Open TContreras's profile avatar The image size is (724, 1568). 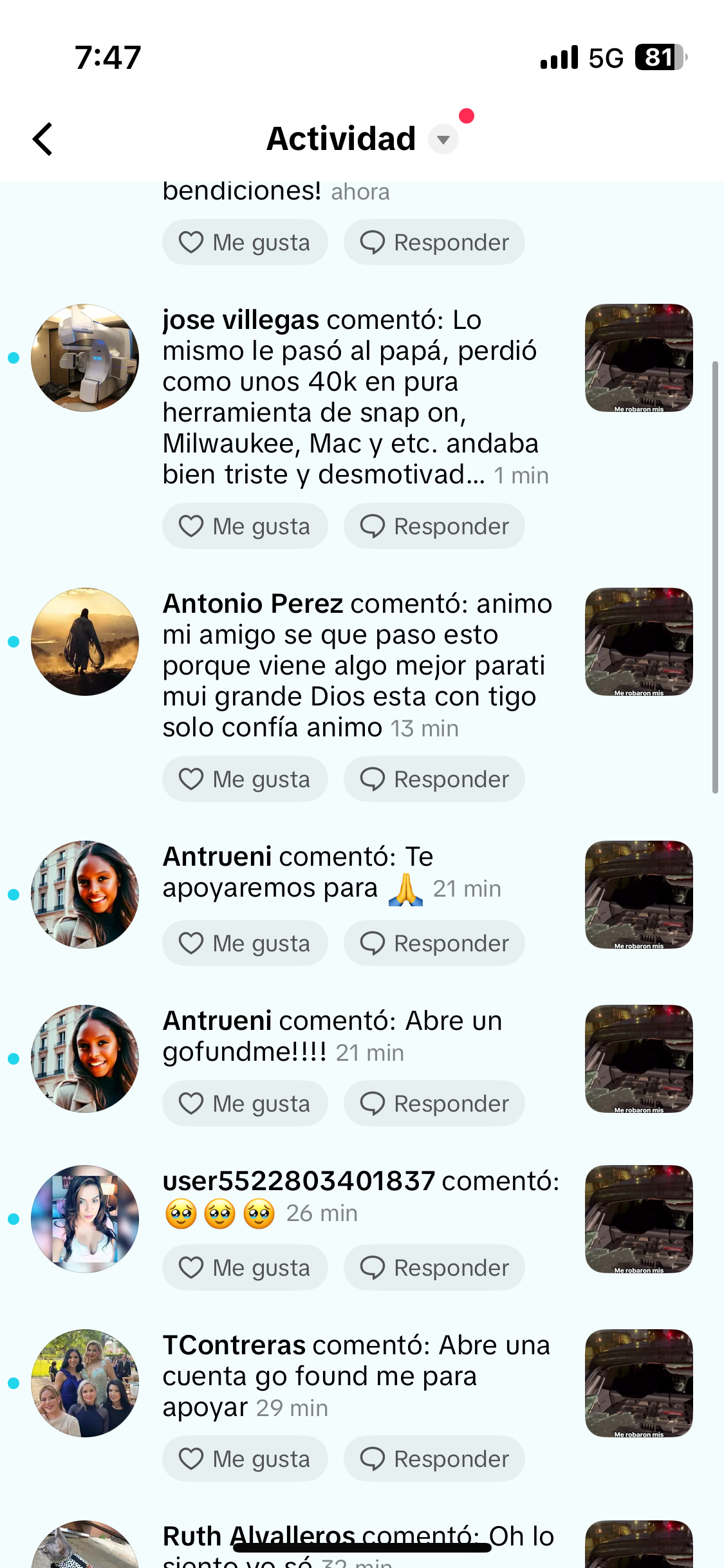pos(85,1383)
